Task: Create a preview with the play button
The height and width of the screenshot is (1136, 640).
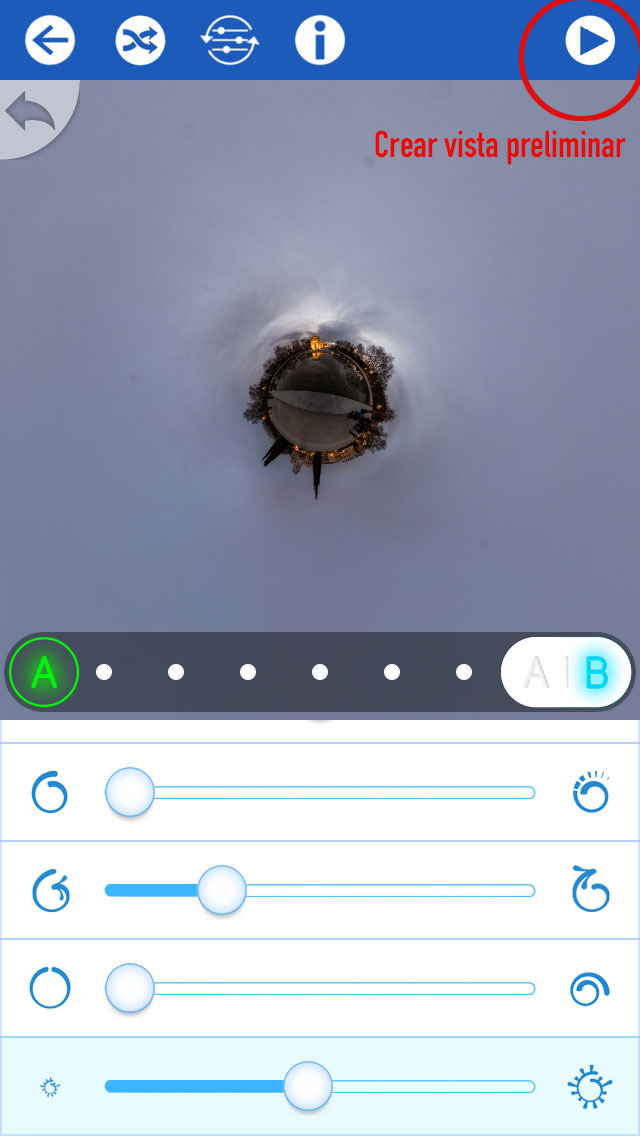Action: [591, 41]
